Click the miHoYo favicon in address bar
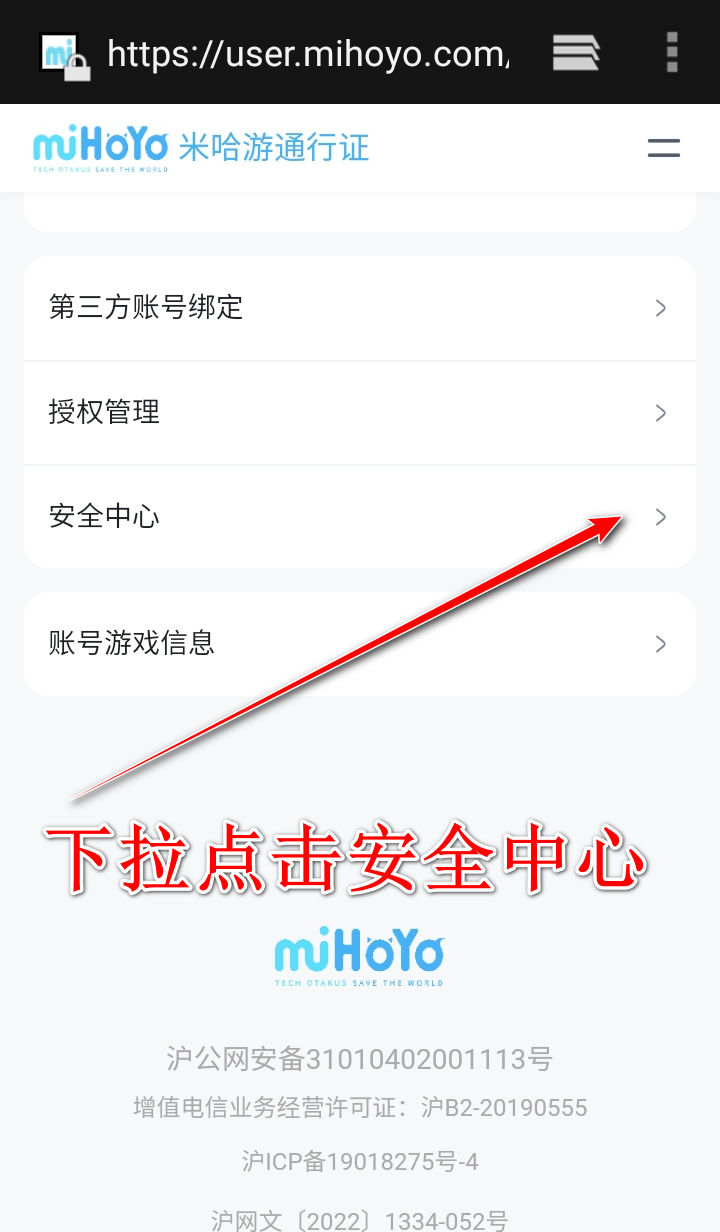 [x=55, y=48]
